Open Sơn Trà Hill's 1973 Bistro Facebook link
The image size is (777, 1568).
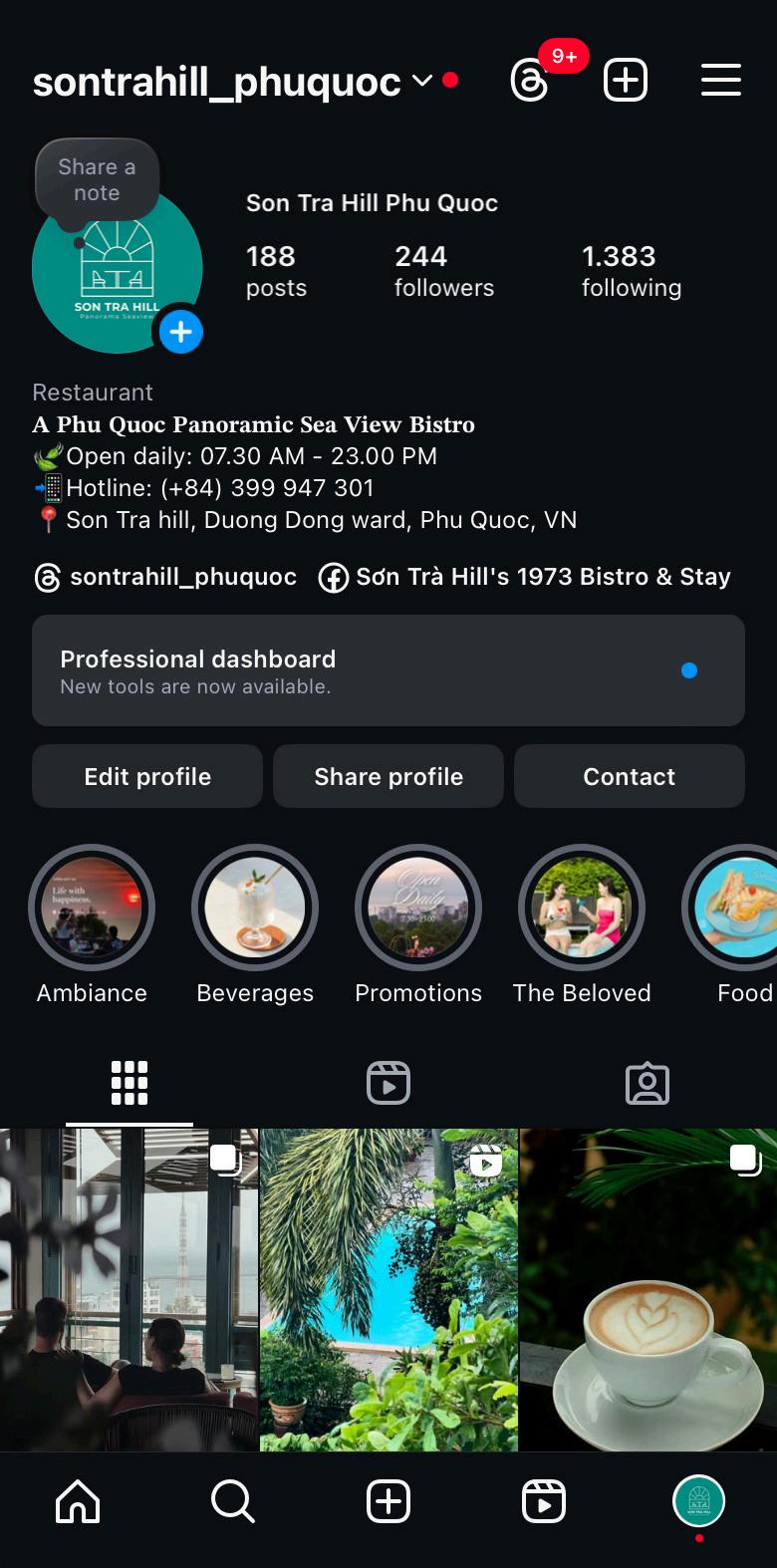(x=525, y=577)
